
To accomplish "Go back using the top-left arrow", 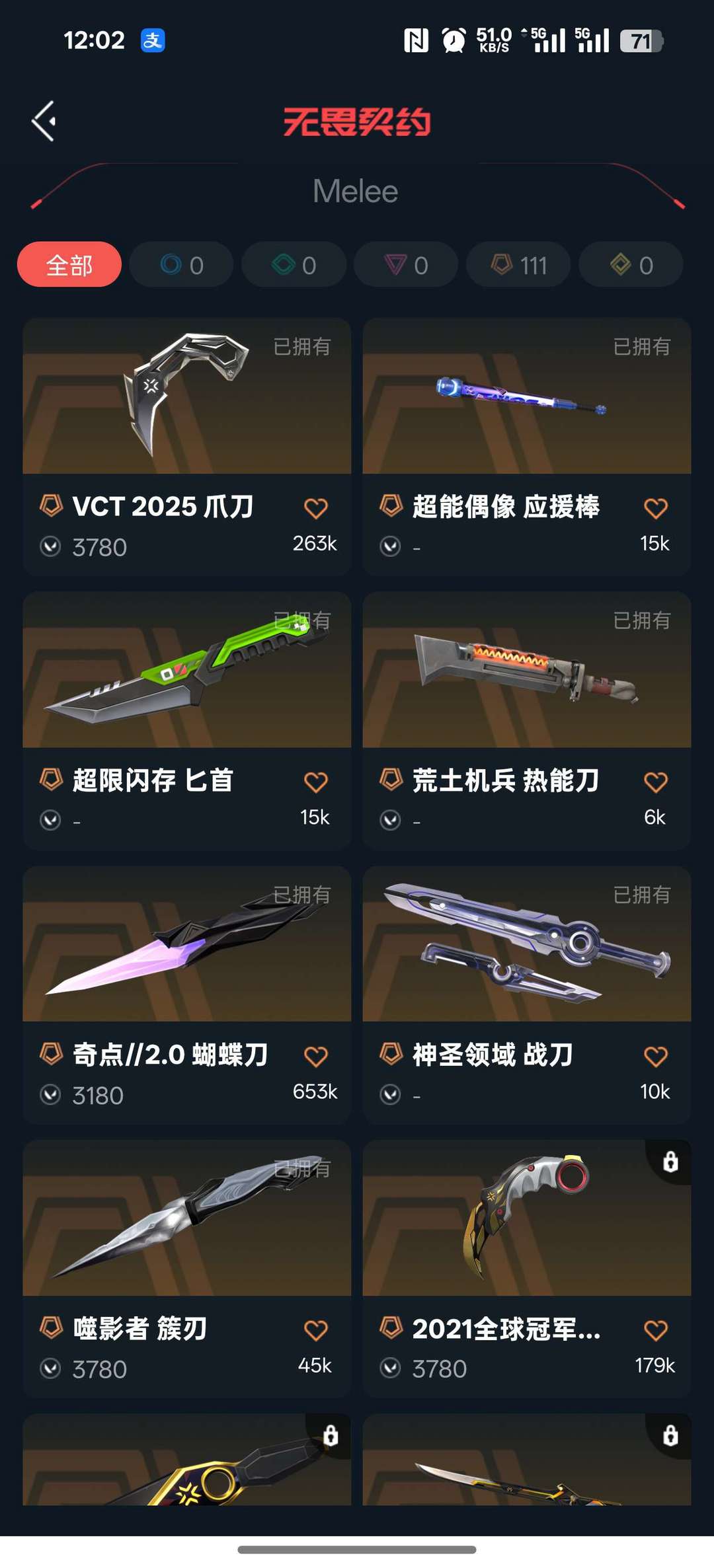I will (44, 121).
